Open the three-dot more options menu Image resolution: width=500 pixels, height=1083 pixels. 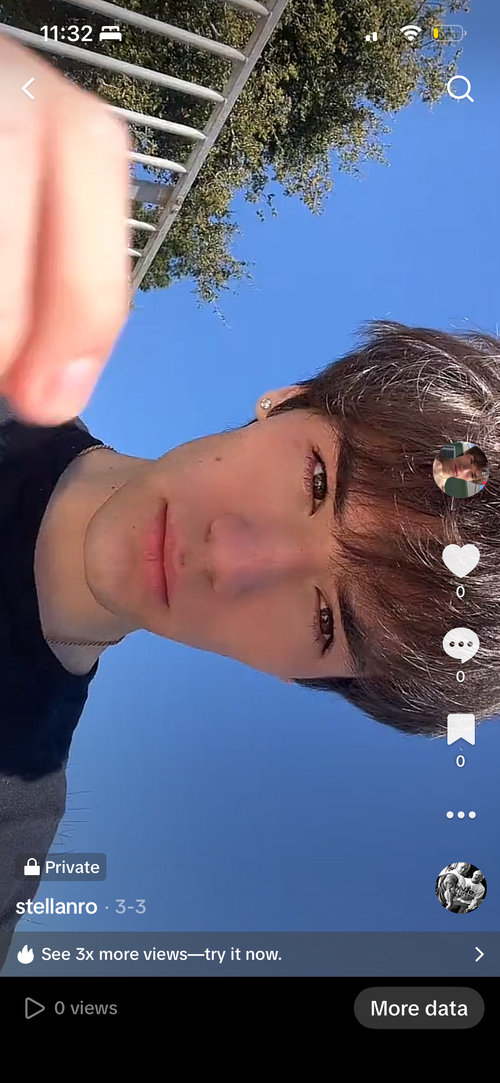coord(461,815)
